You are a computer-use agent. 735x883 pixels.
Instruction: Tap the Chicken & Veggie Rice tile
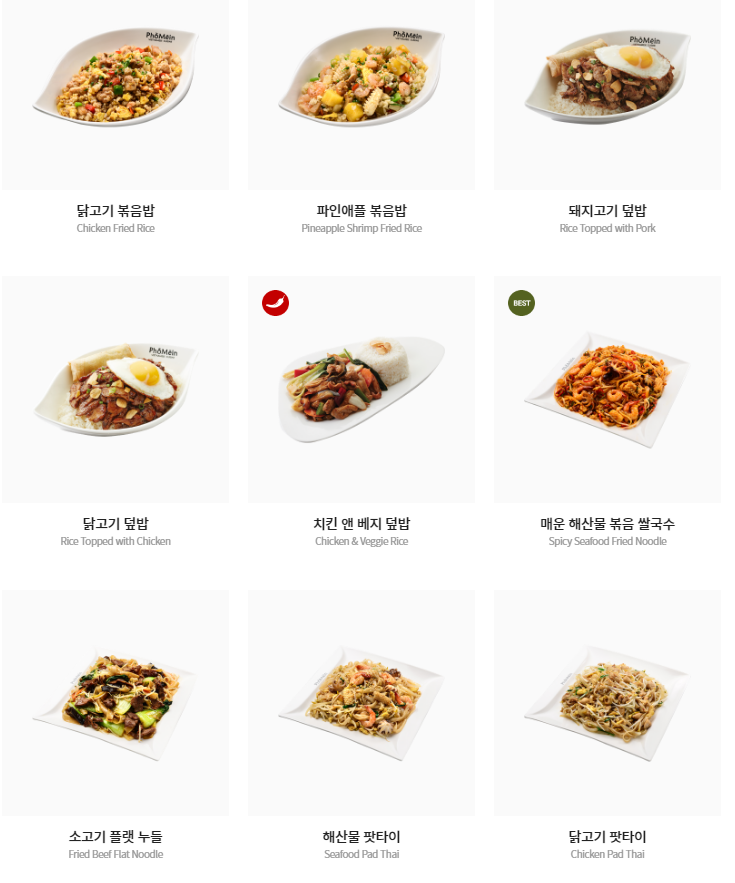coord(361,390)
